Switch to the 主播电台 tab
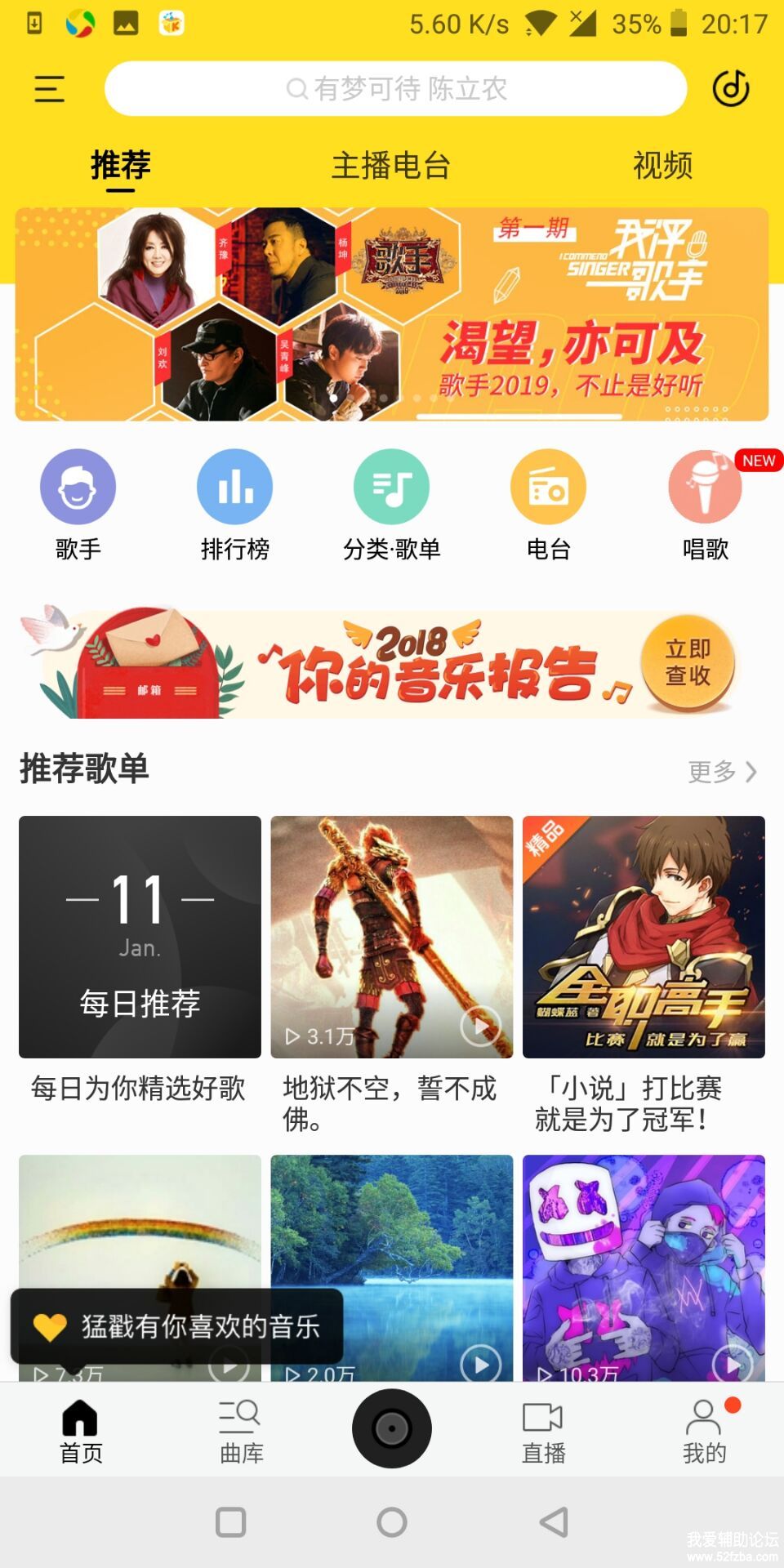 (x=390, y=166)
